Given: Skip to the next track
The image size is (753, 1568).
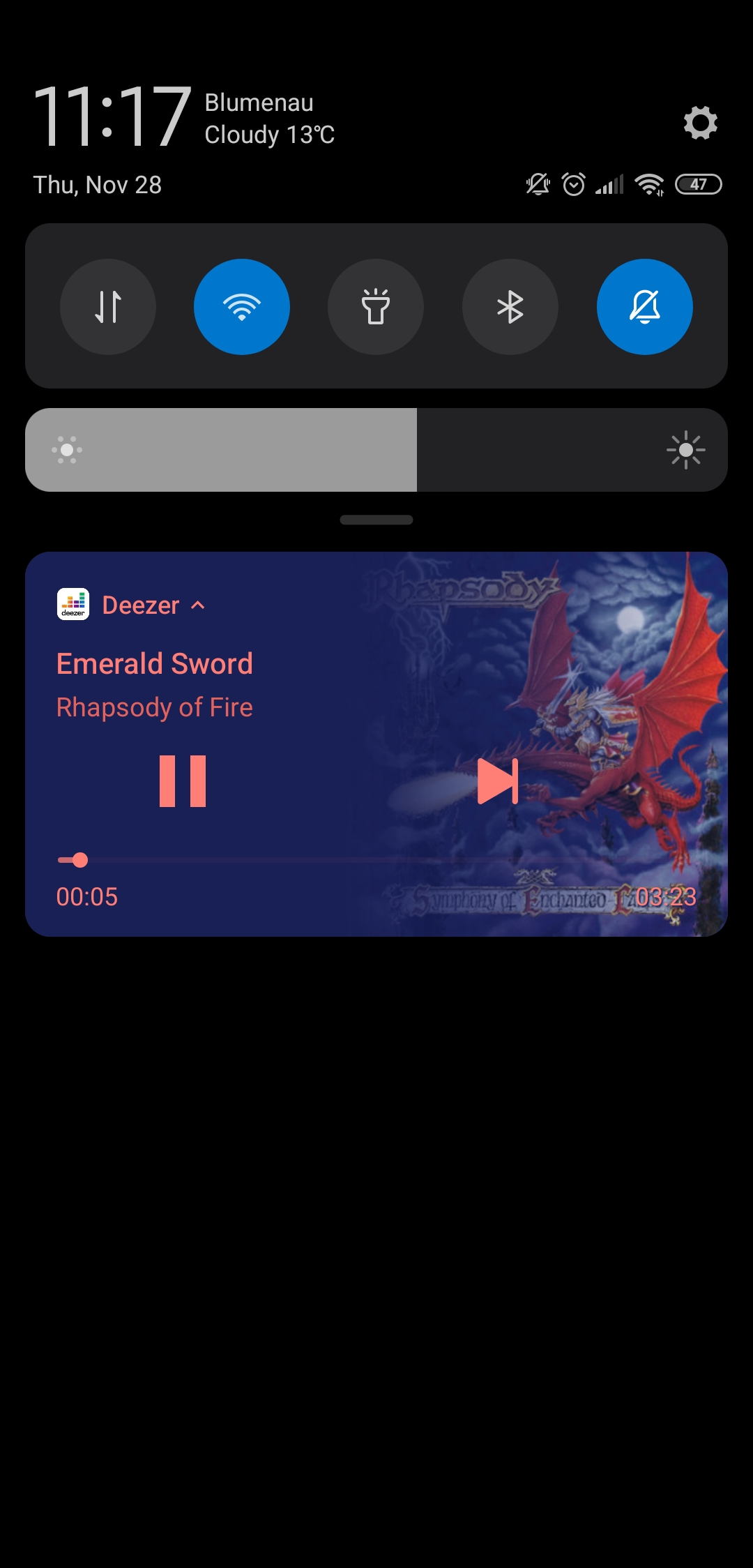Looking at the screenshot, I should [x=498, y=781].
